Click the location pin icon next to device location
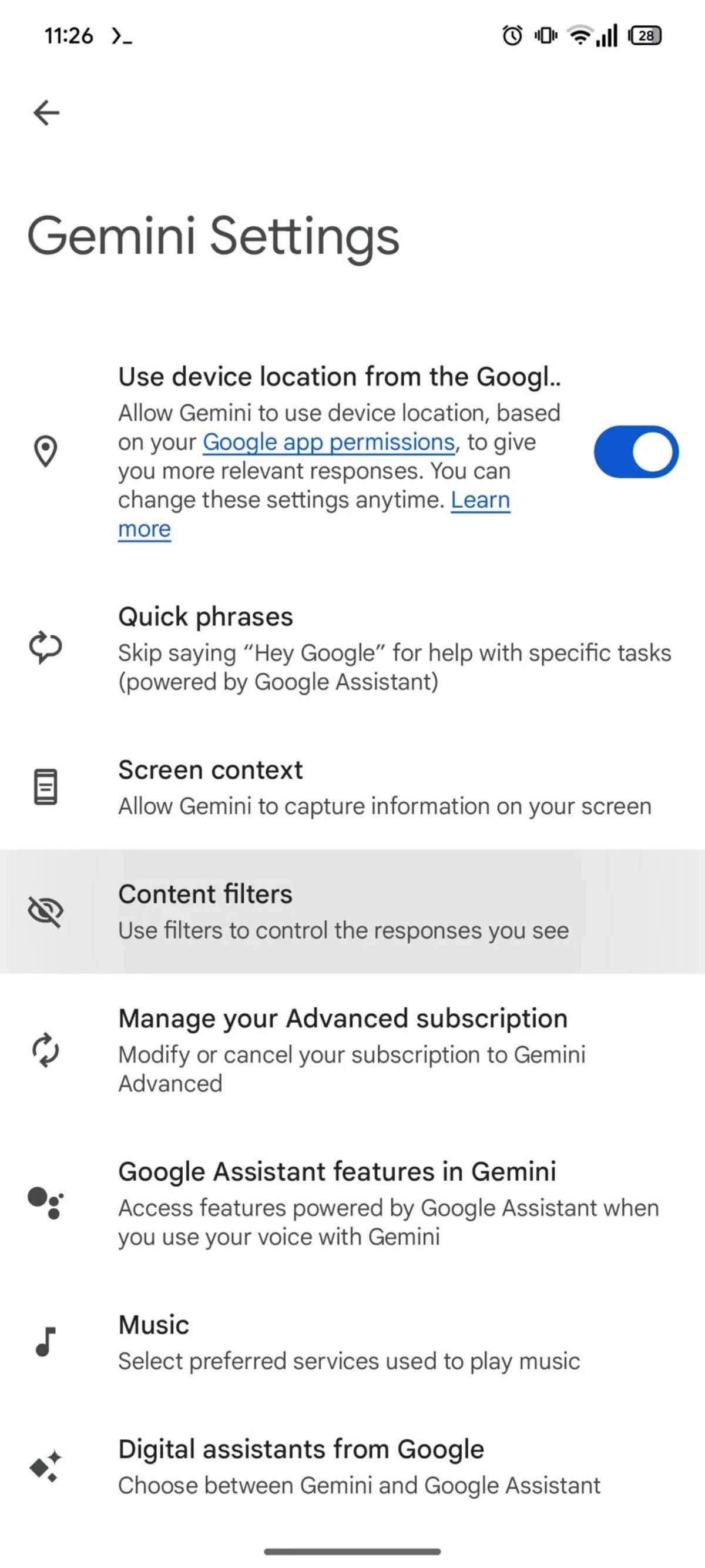Viewport: 705px width, 1568px height. (46, 451)
